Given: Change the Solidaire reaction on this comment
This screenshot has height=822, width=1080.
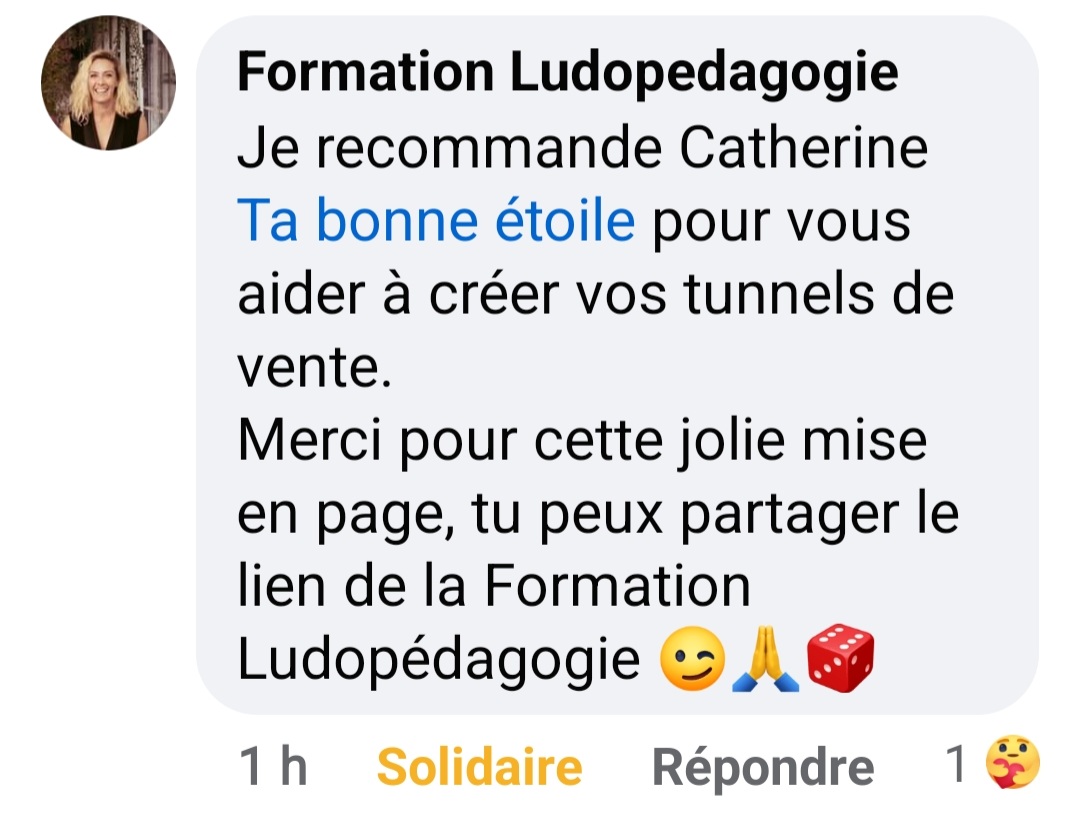Looking at the screenshot, I should tap(479, 767).
